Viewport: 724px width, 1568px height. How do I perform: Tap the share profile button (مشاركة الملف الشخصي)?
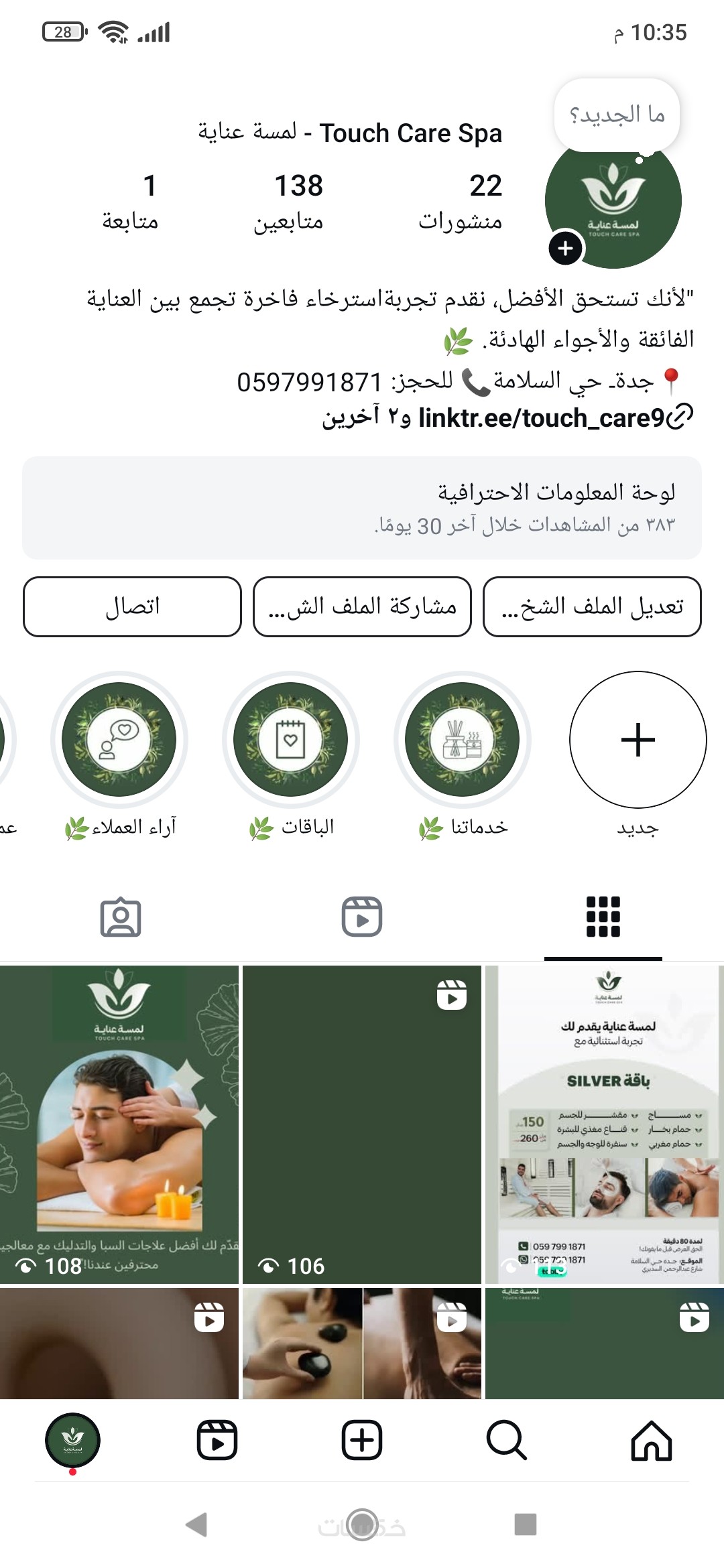pos(362,606)
